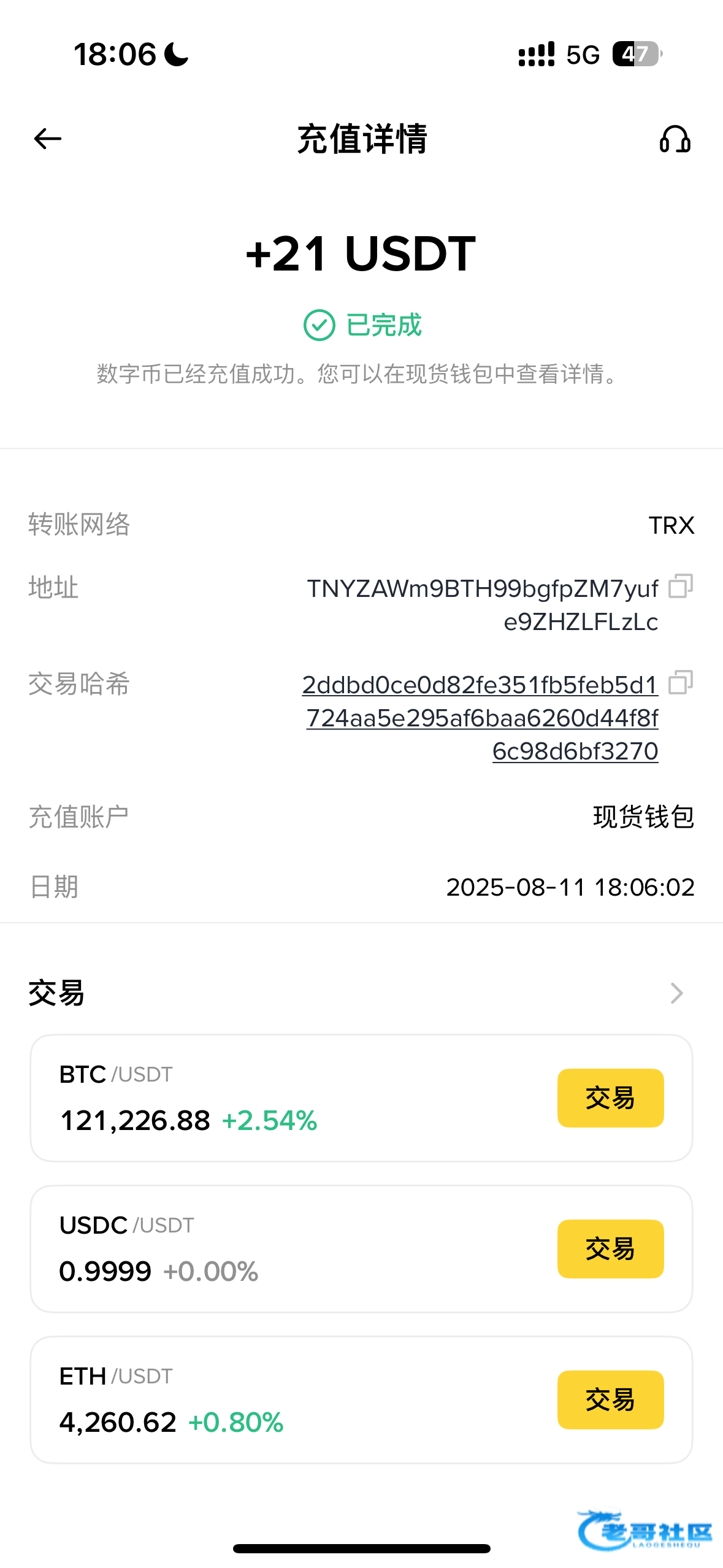
Task: Go back using the arrow icon
Action: (x=47, y=139)
